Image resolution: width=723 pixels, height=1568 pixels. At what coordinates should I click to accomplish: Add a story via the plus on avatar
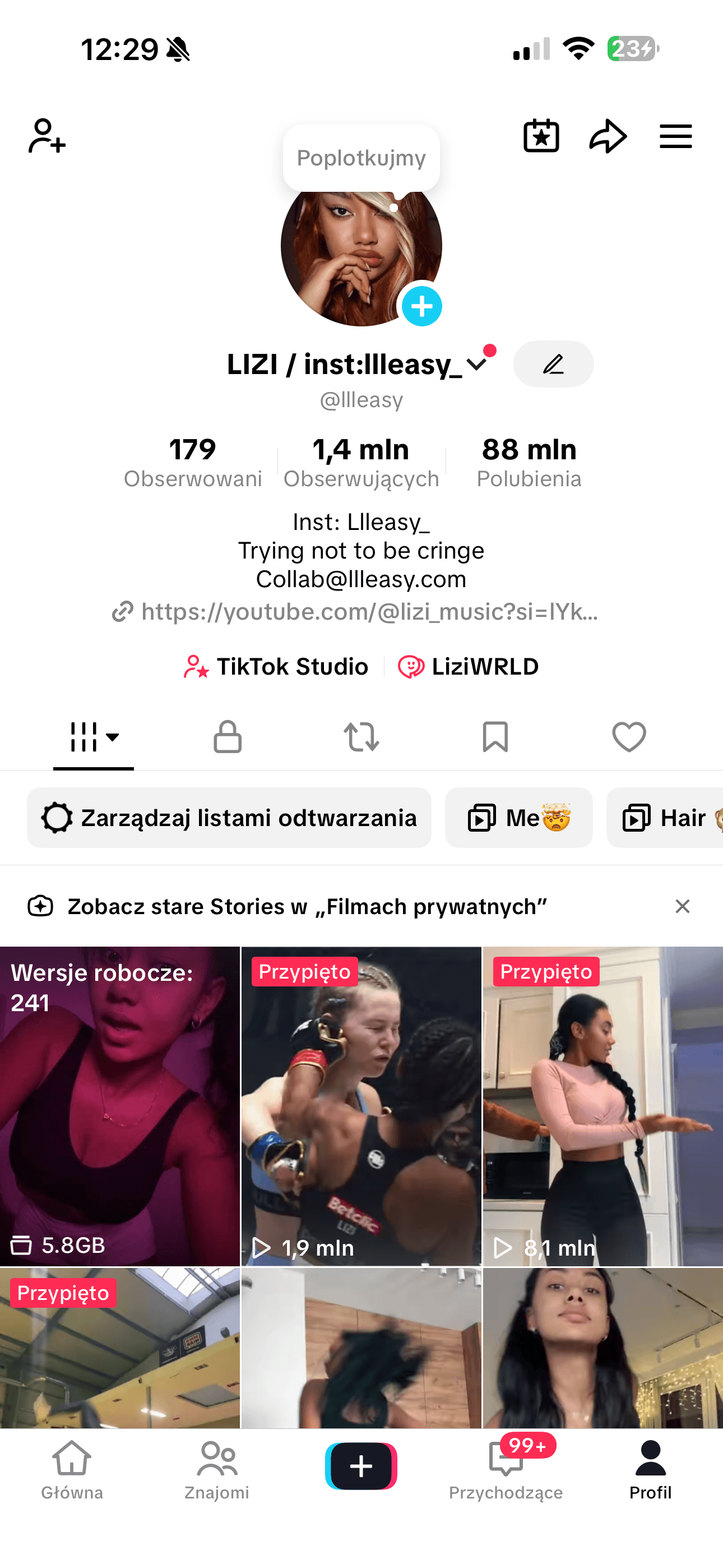[x=421, y=307]
